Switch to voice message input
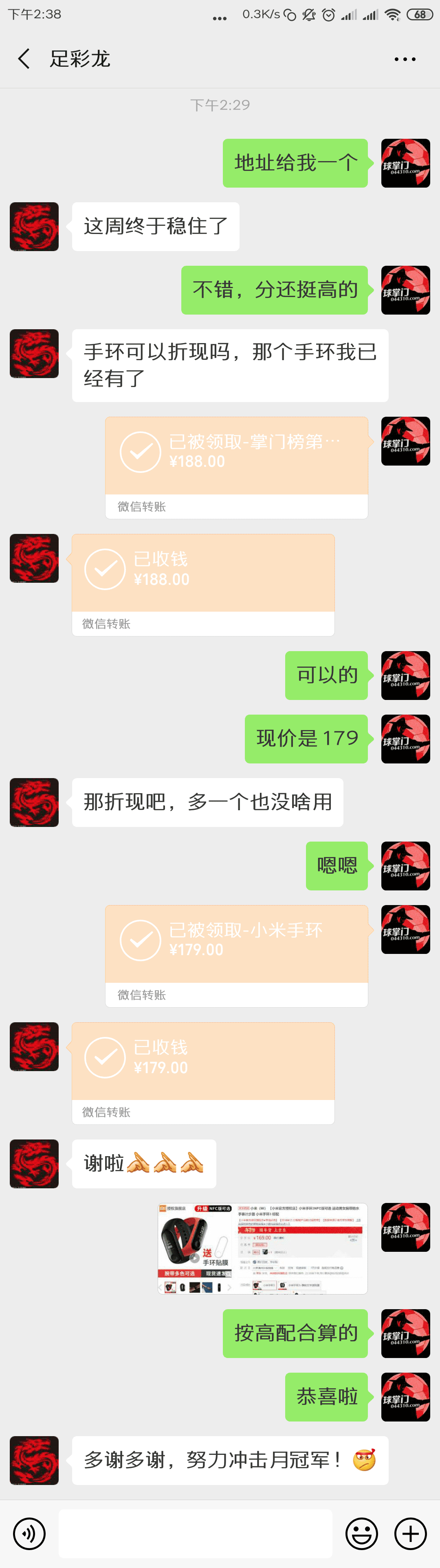 click(29, 1533)
